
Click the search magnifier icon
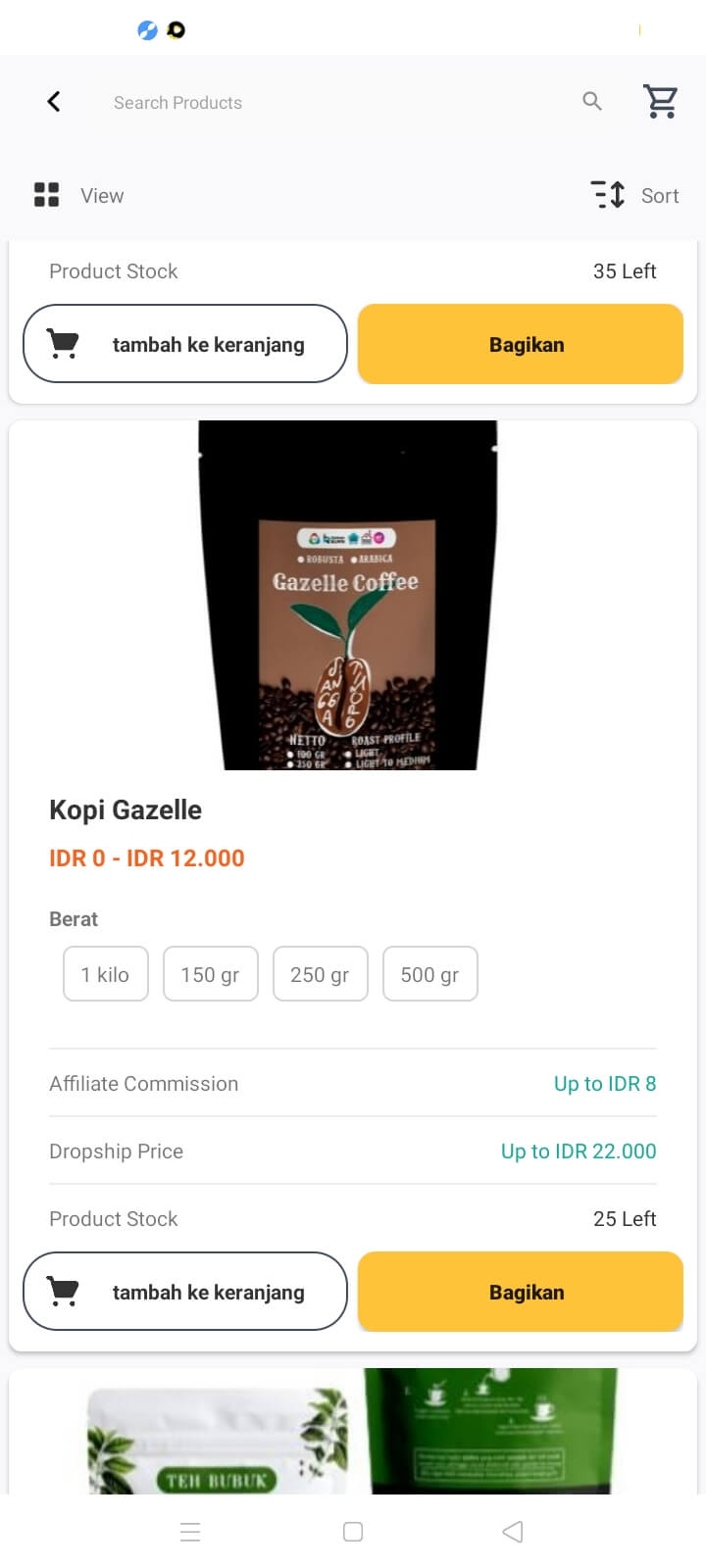(592, 101)
